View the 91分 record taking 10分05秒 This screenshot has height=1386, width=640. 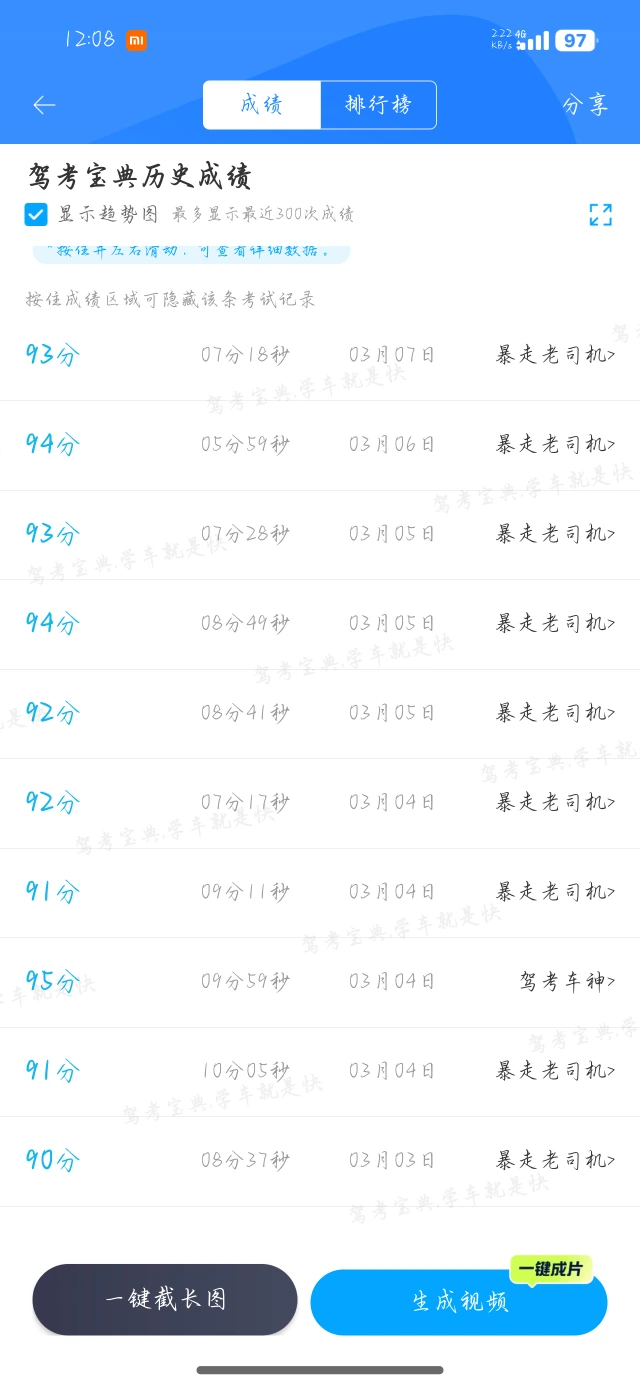pos(320,1071)
